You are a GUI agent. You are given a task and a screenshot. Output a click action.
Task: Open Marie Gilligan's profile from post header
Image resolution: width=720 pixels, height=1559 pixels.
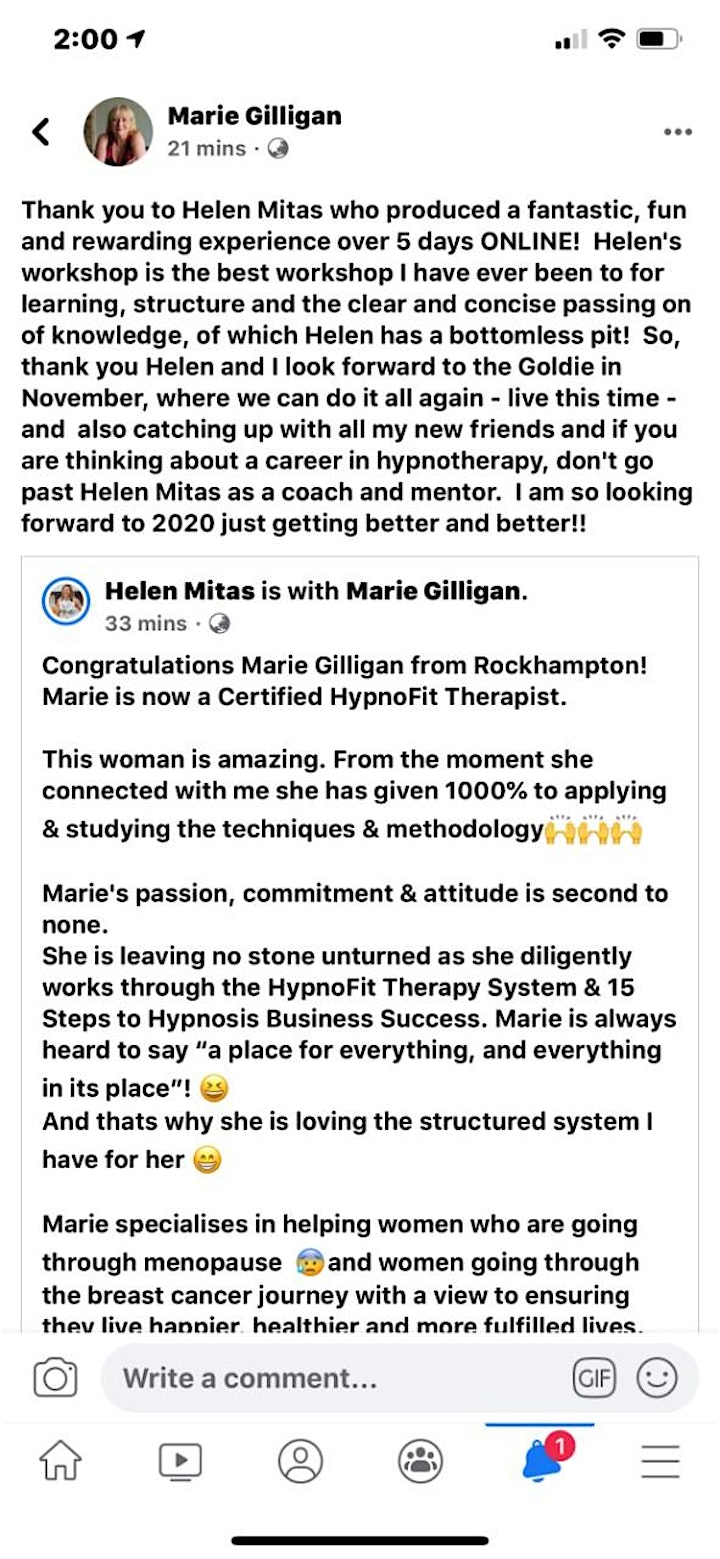click(x=254, y=116)
